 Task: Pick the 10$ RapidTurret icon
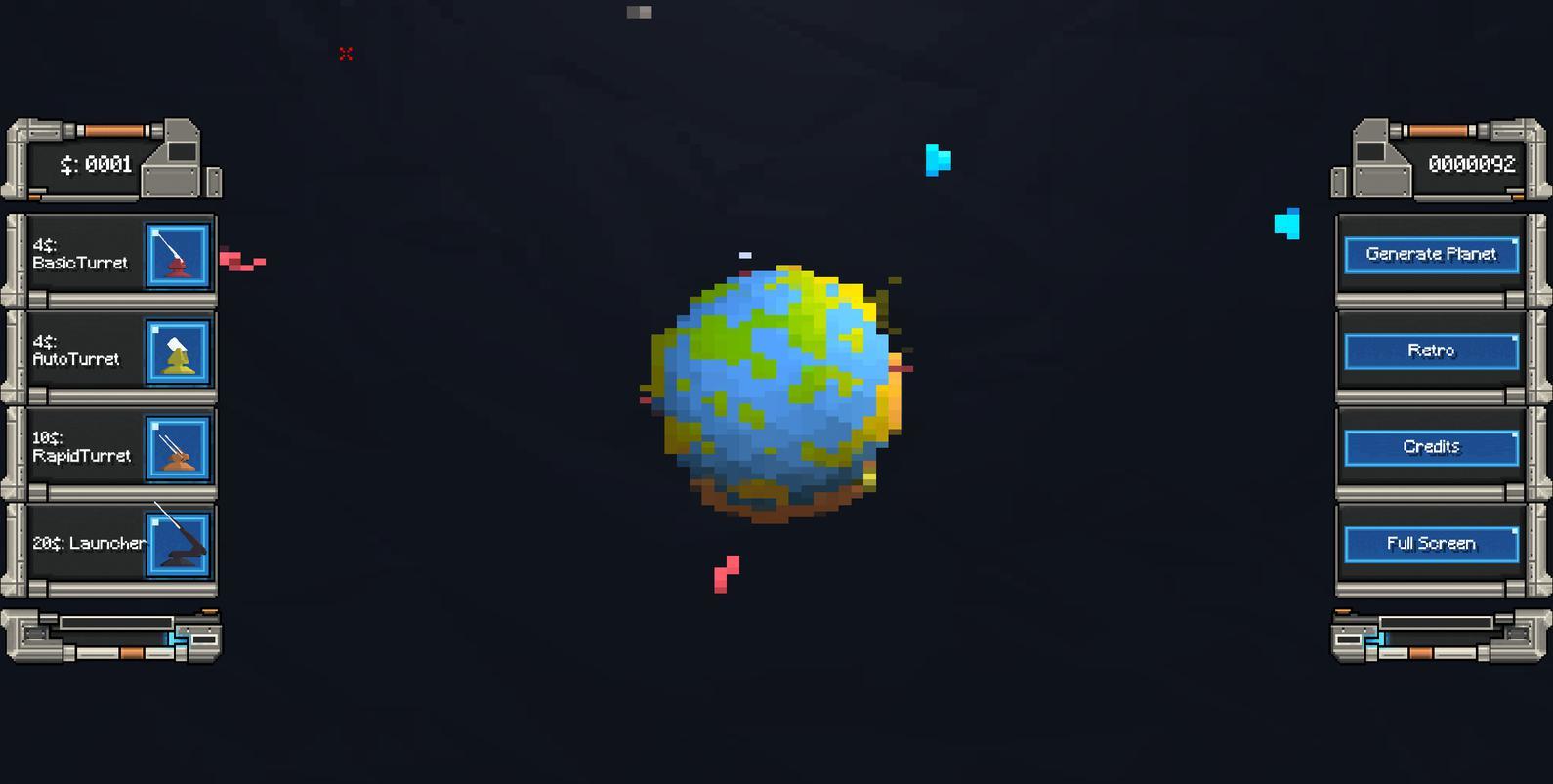point(178,449)
